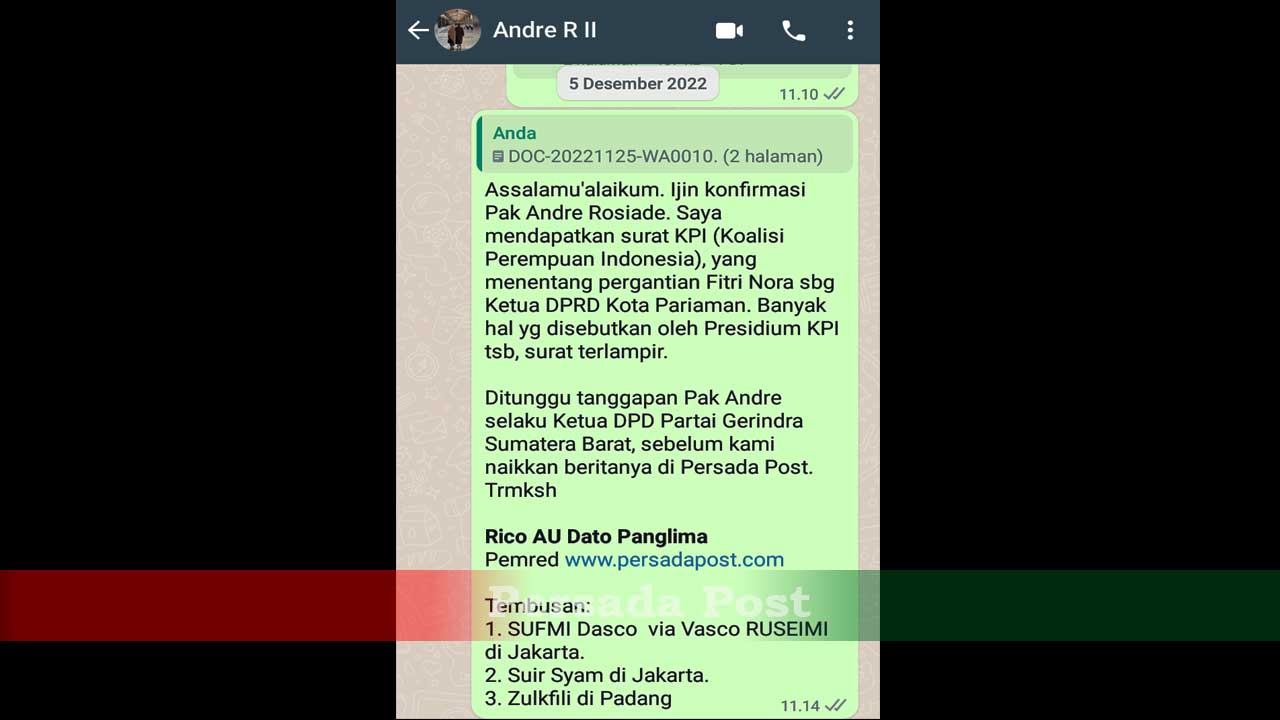Open the www.persadapost.com link
Viewport: 1280px width, 720px height.
click(673, 560)
